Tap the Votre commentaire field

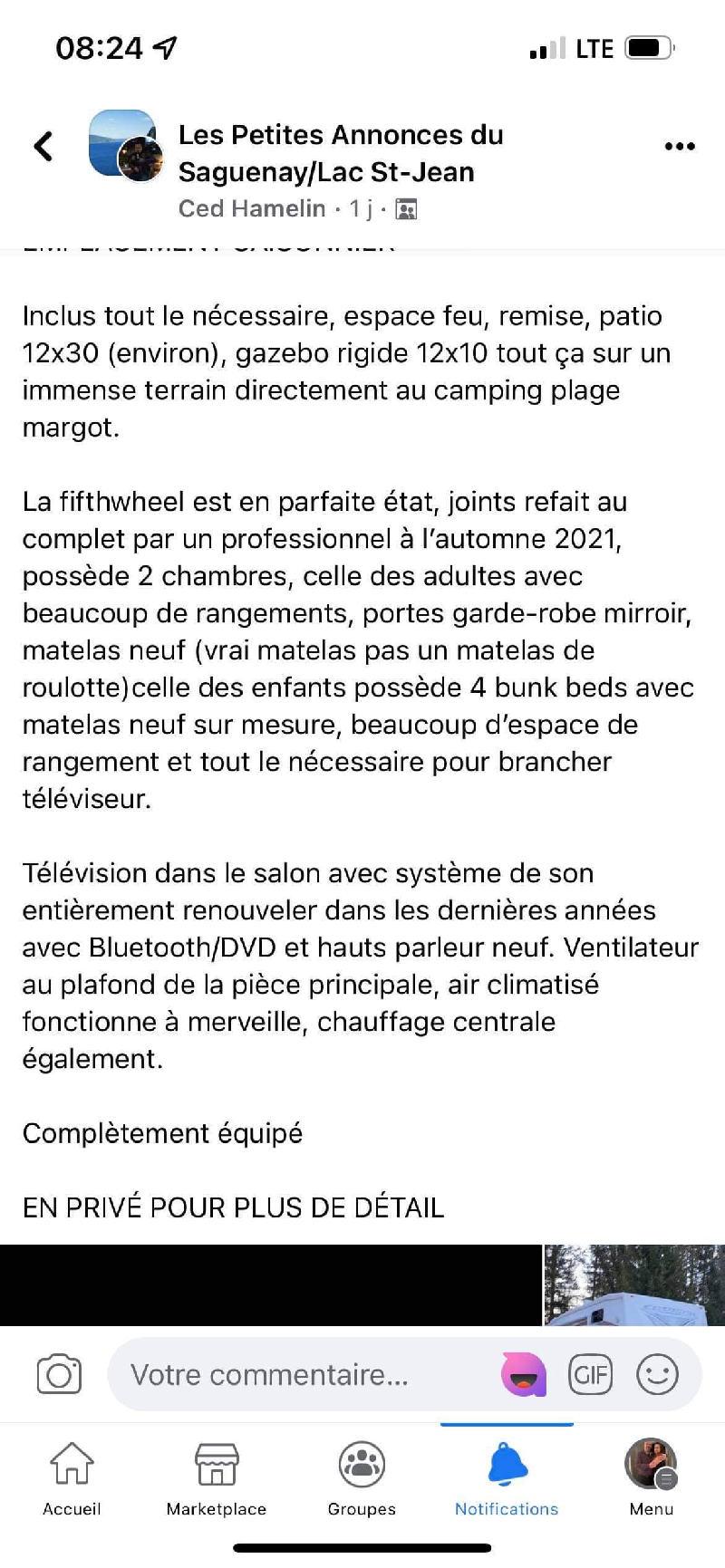(x=299, y=1374)
